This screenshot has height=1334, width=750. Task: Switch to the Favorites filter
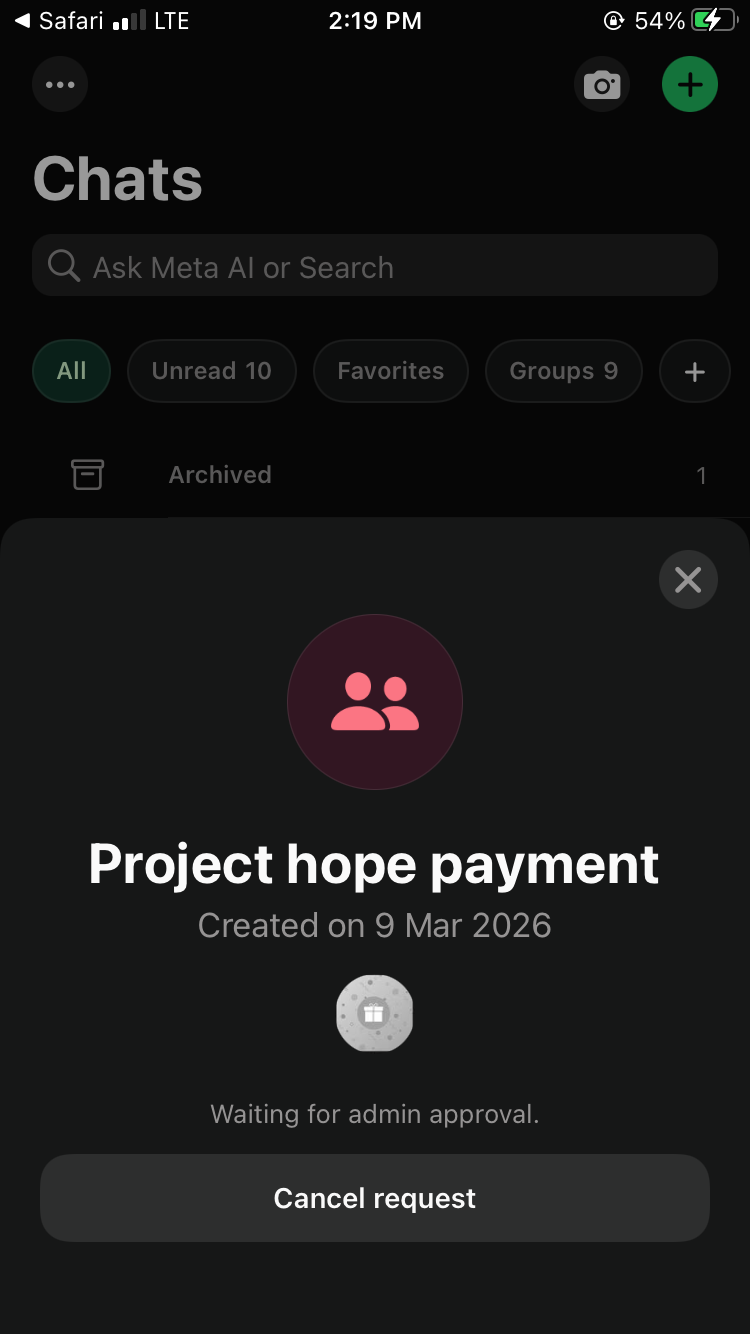[x=391, y=371]
